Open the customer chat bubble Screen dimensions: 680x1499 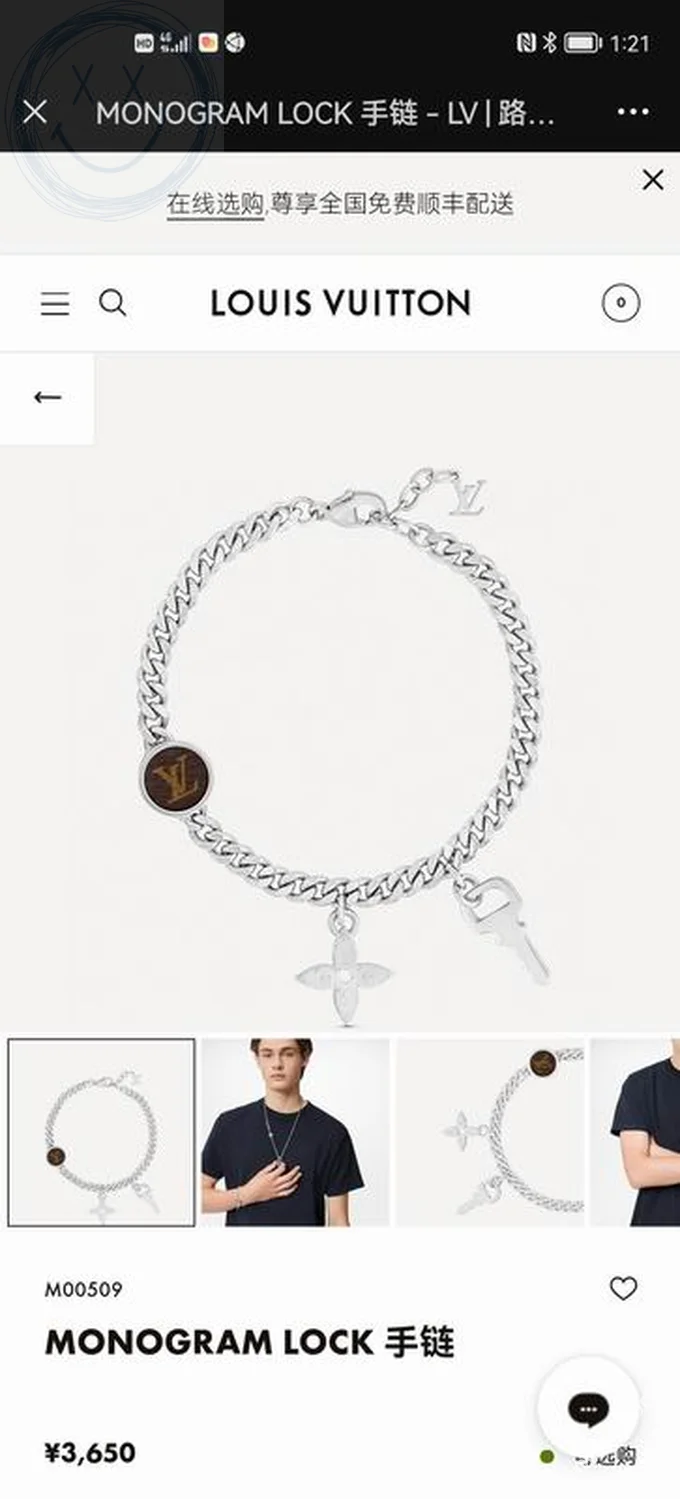(x=588, y=1409)
